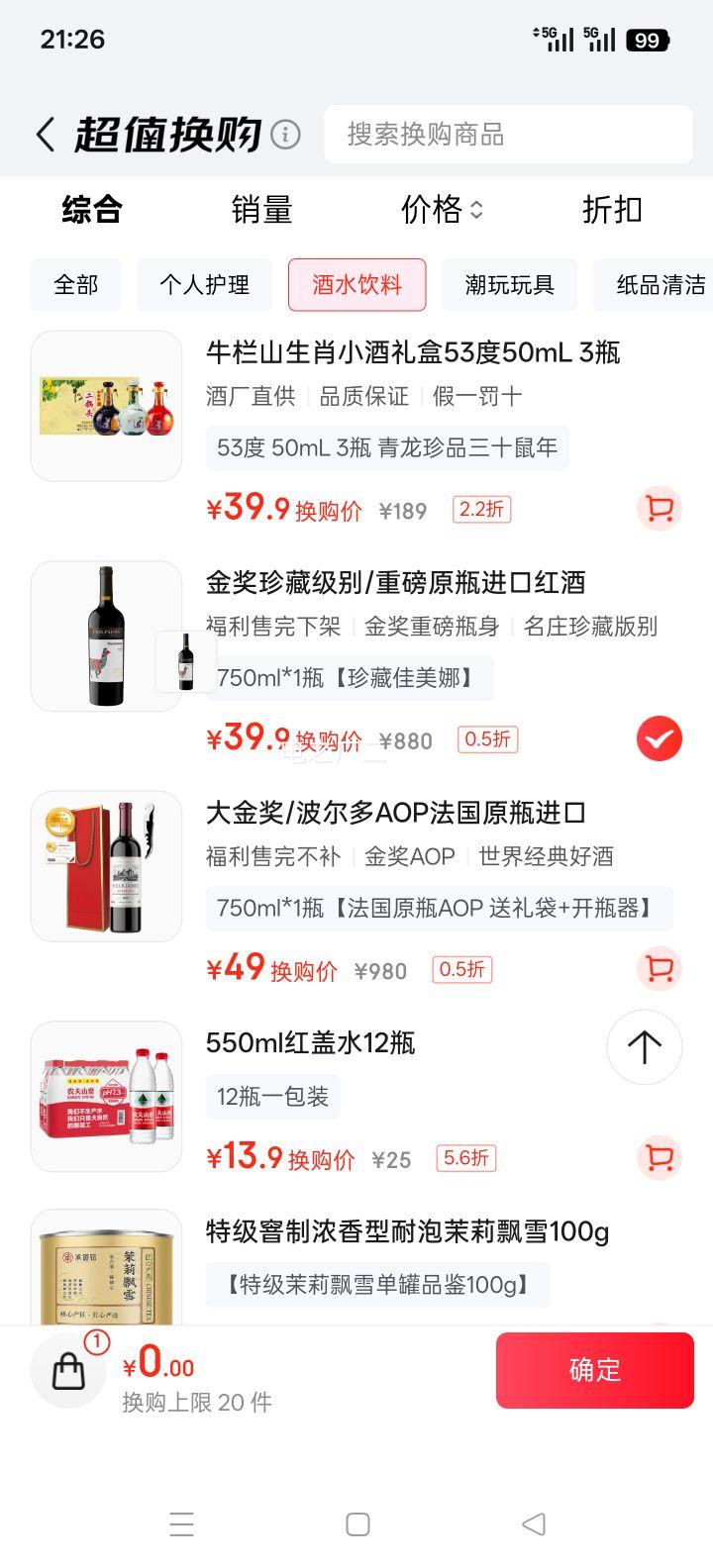Open the shopping bag with one item
This screenshot has height=1568, width=713.
click(x=68, y=1370)
